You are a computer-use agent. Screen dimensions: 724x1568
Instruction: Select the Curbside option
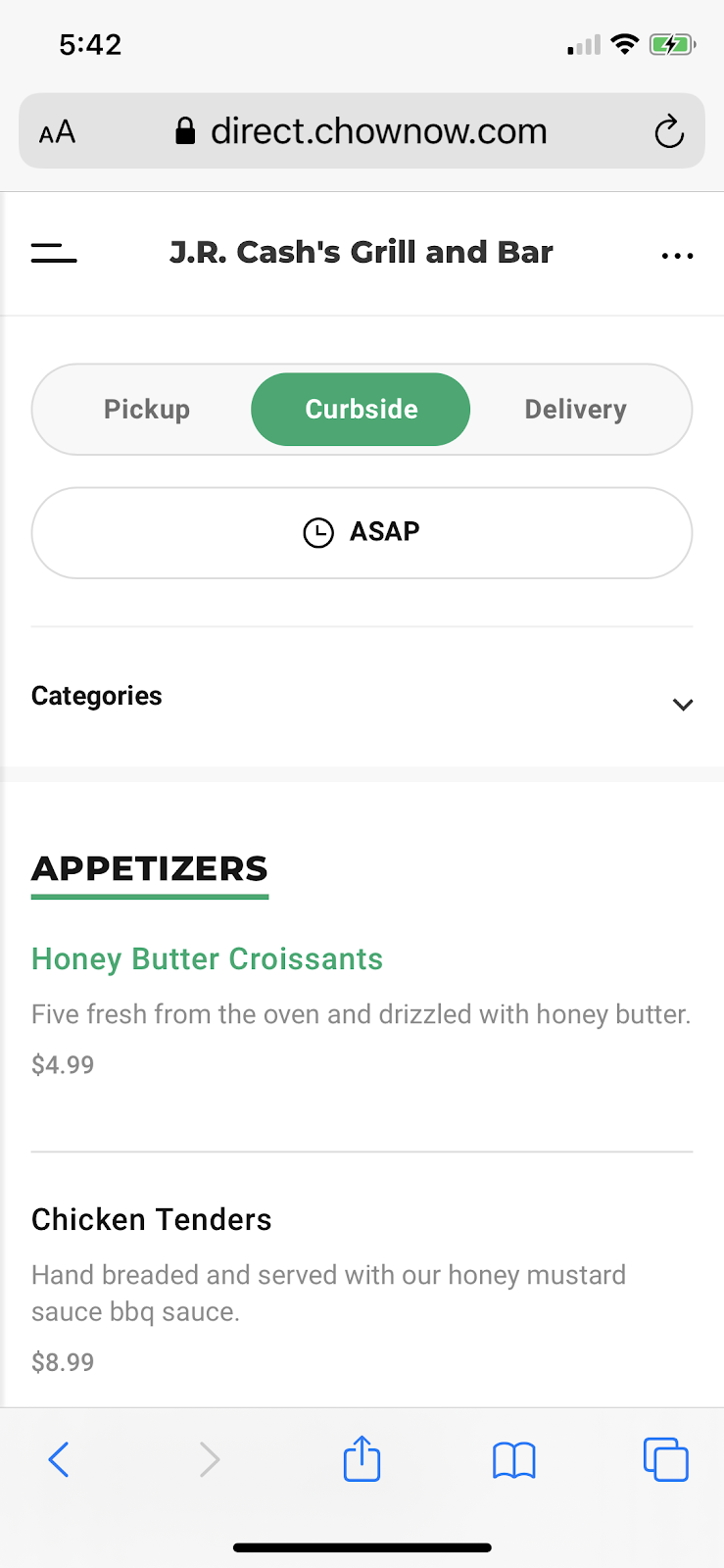361,410
